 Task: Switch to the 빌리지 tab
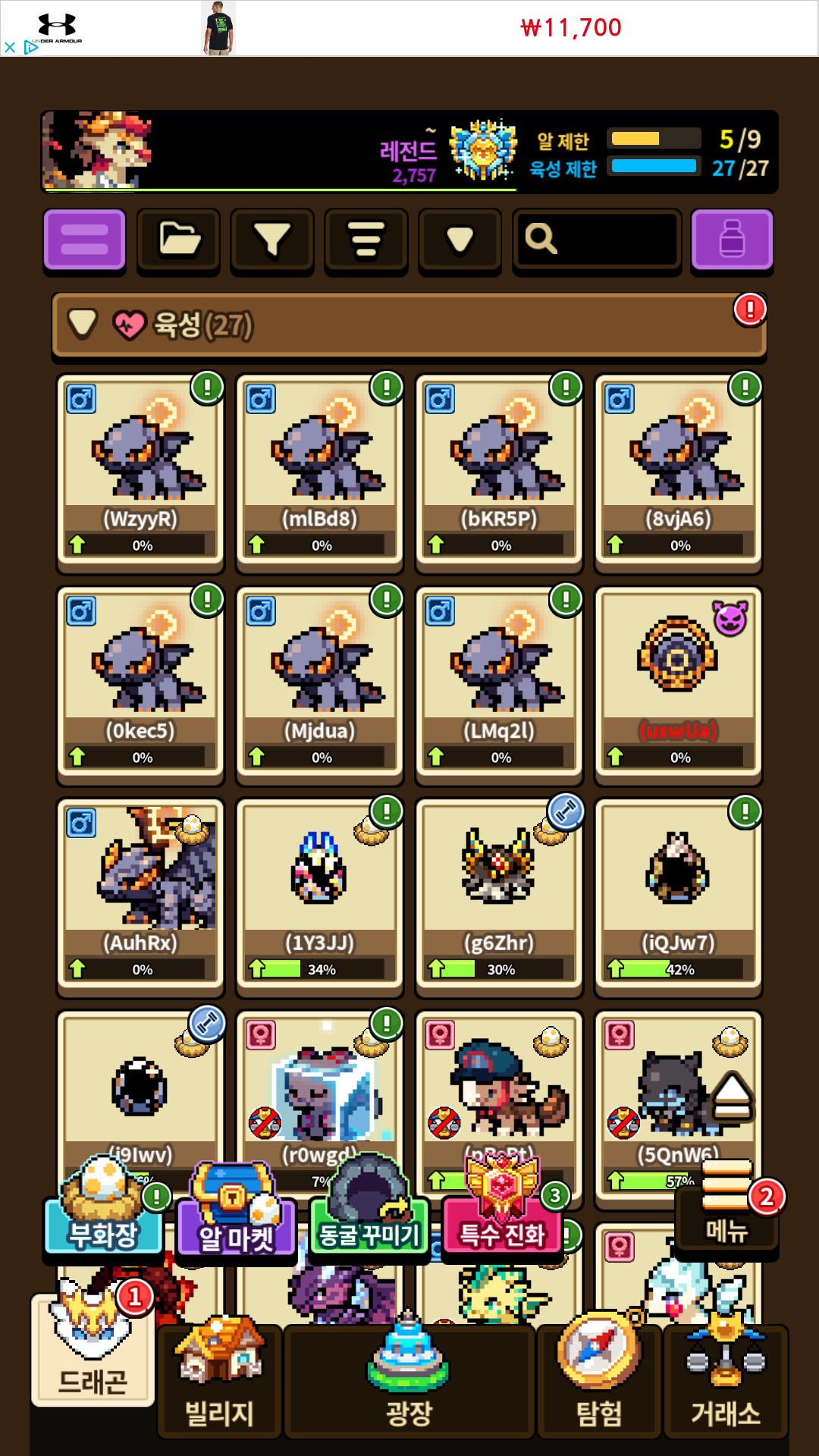pyautogui.click(x=220, y=1380)
